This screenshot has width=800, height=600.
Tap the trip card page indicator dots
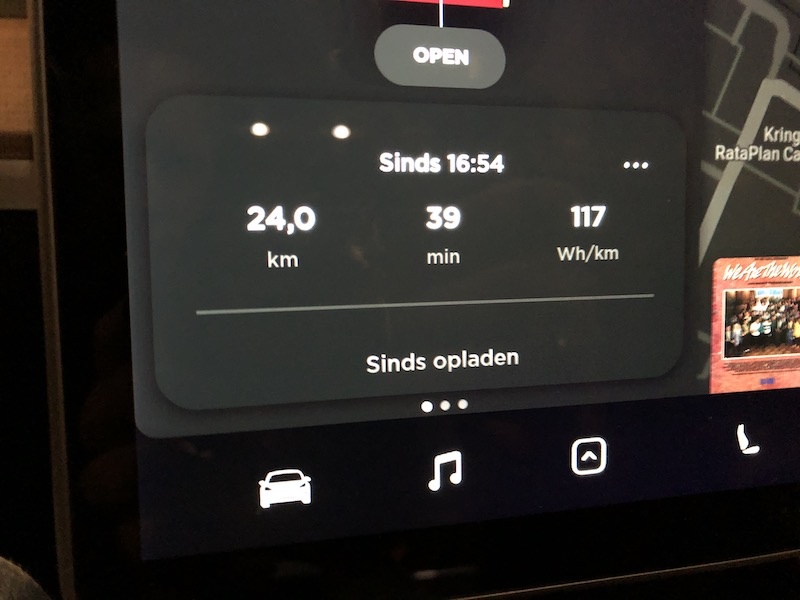(x=444, y=406)
